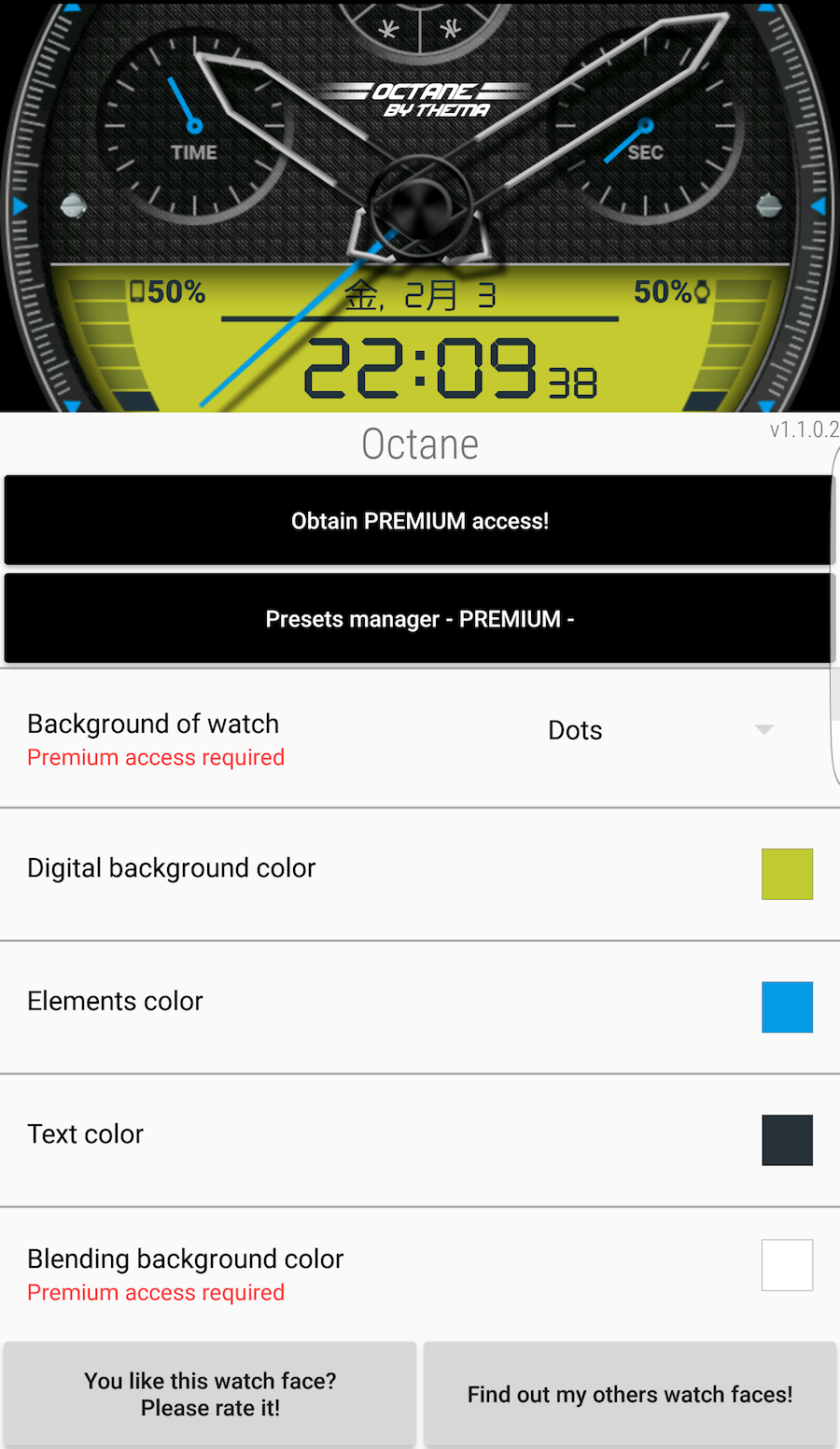
Task: Open the dropdown arrow beside Dots
Action: pyautogui.click(x=763, y=730)
